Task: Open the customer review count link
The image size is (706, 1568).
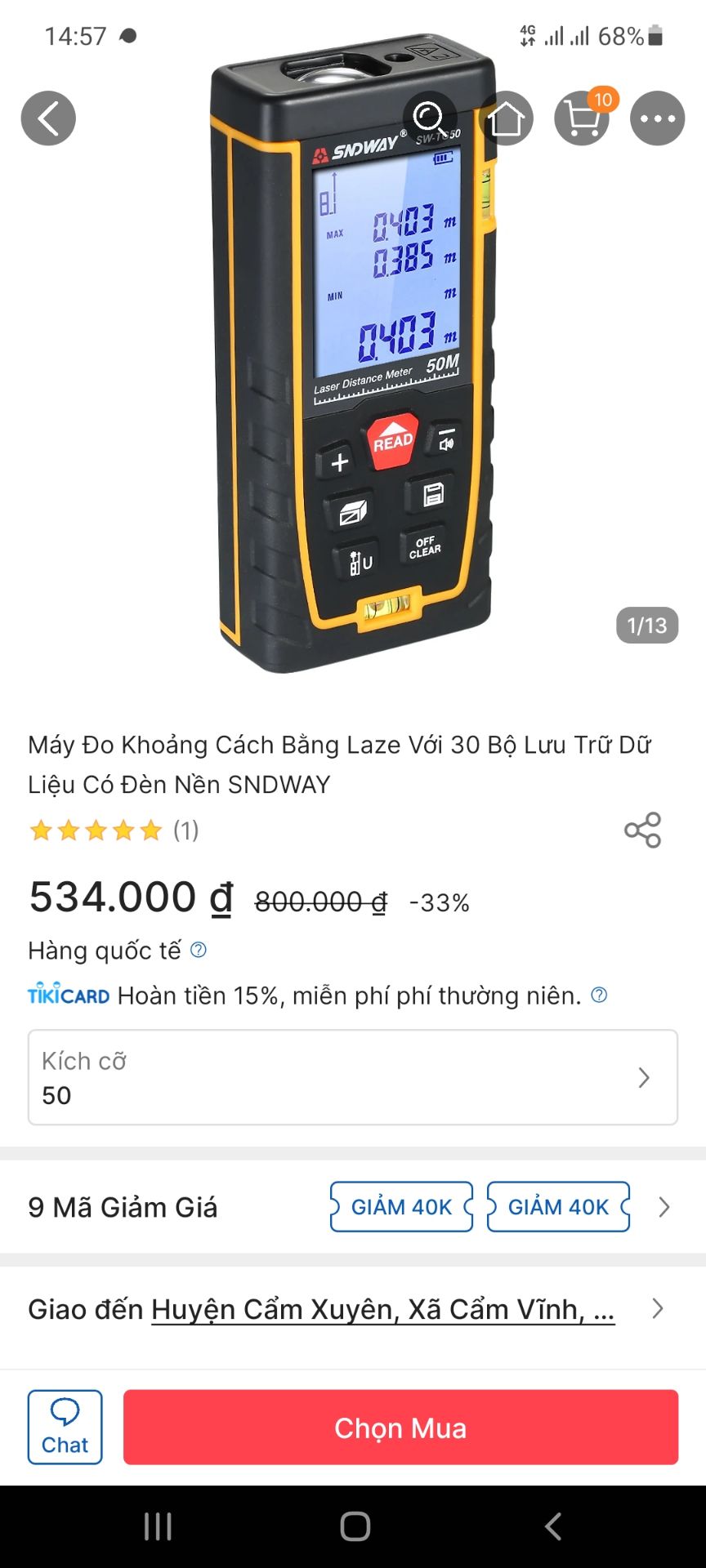Action: (186, 831)
